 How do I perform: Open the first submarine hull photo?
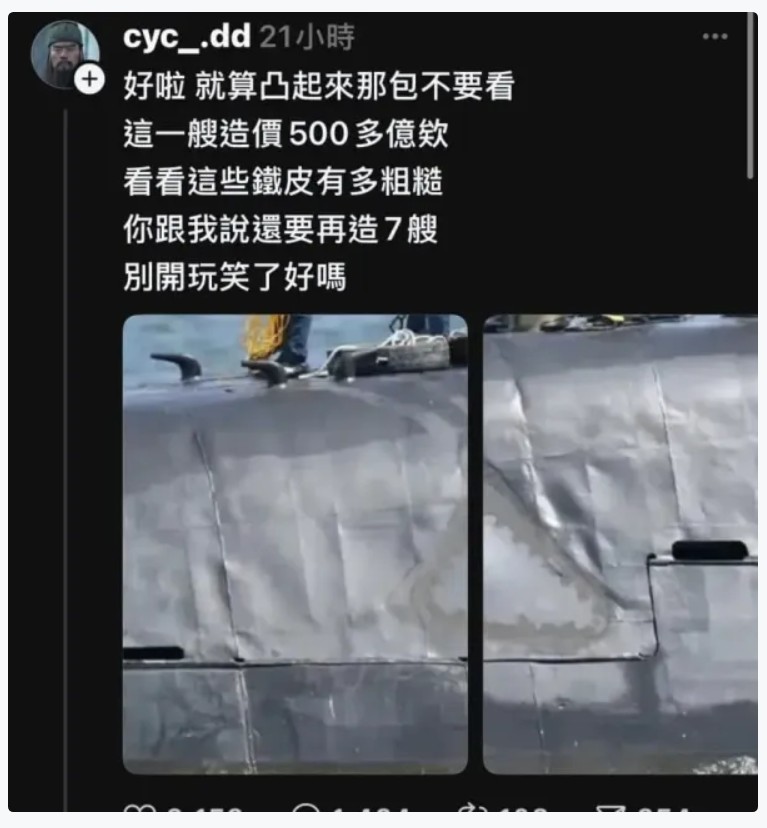point(295,544)
